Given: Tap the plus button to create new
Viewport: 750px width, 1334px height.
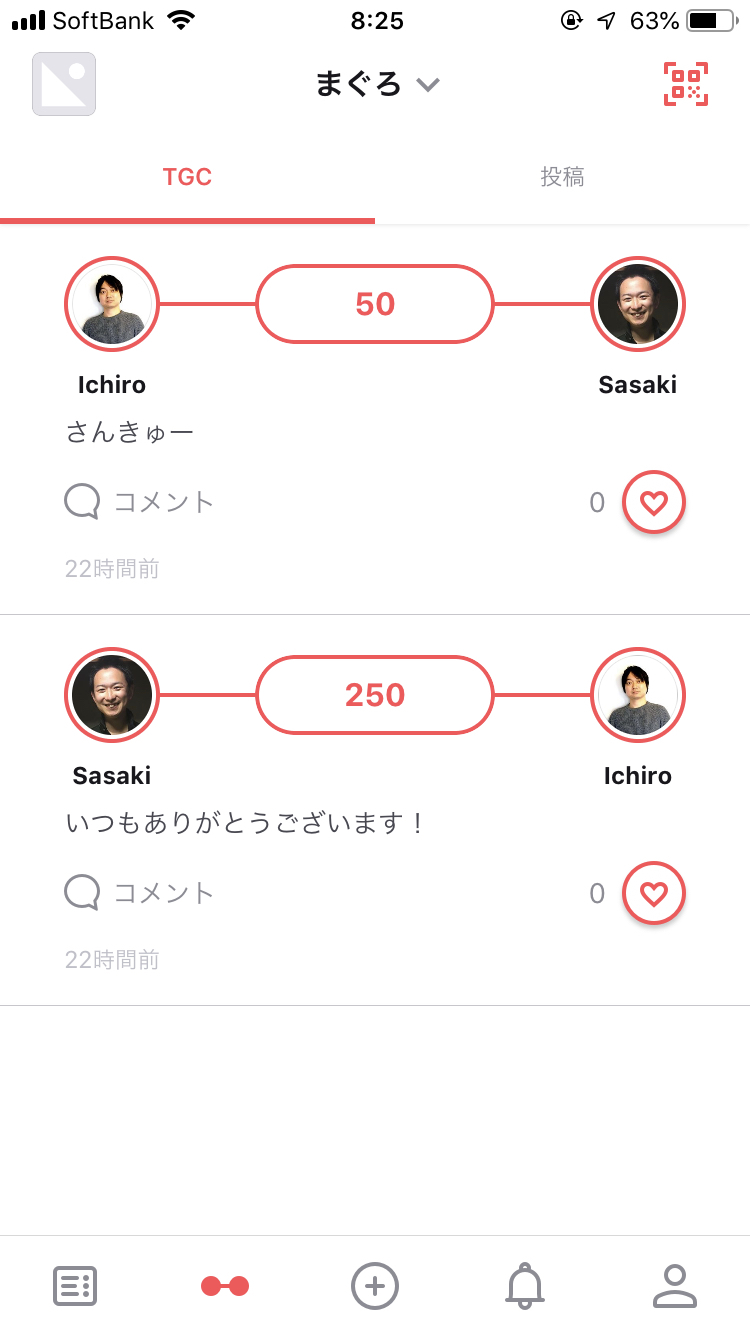Looking at the screenshot, I should (375, 1286).
